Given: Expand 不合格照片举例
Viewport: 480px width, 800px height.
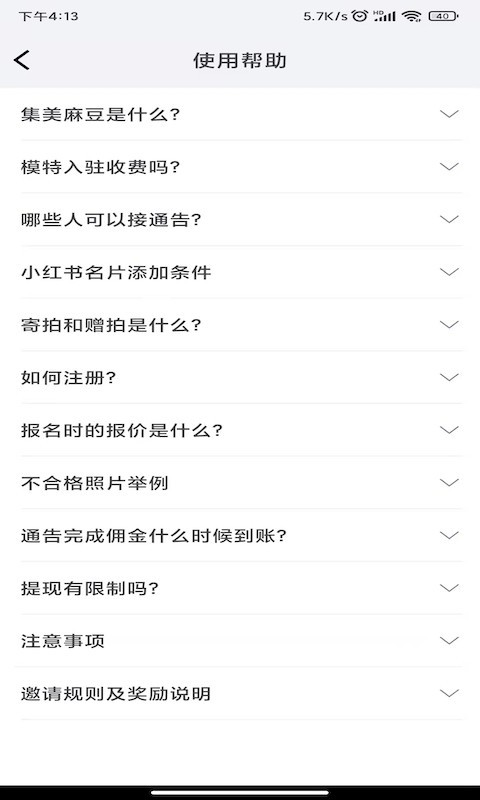Looking at the screenshot, I should pyautogui.click(x=240, y=483).
